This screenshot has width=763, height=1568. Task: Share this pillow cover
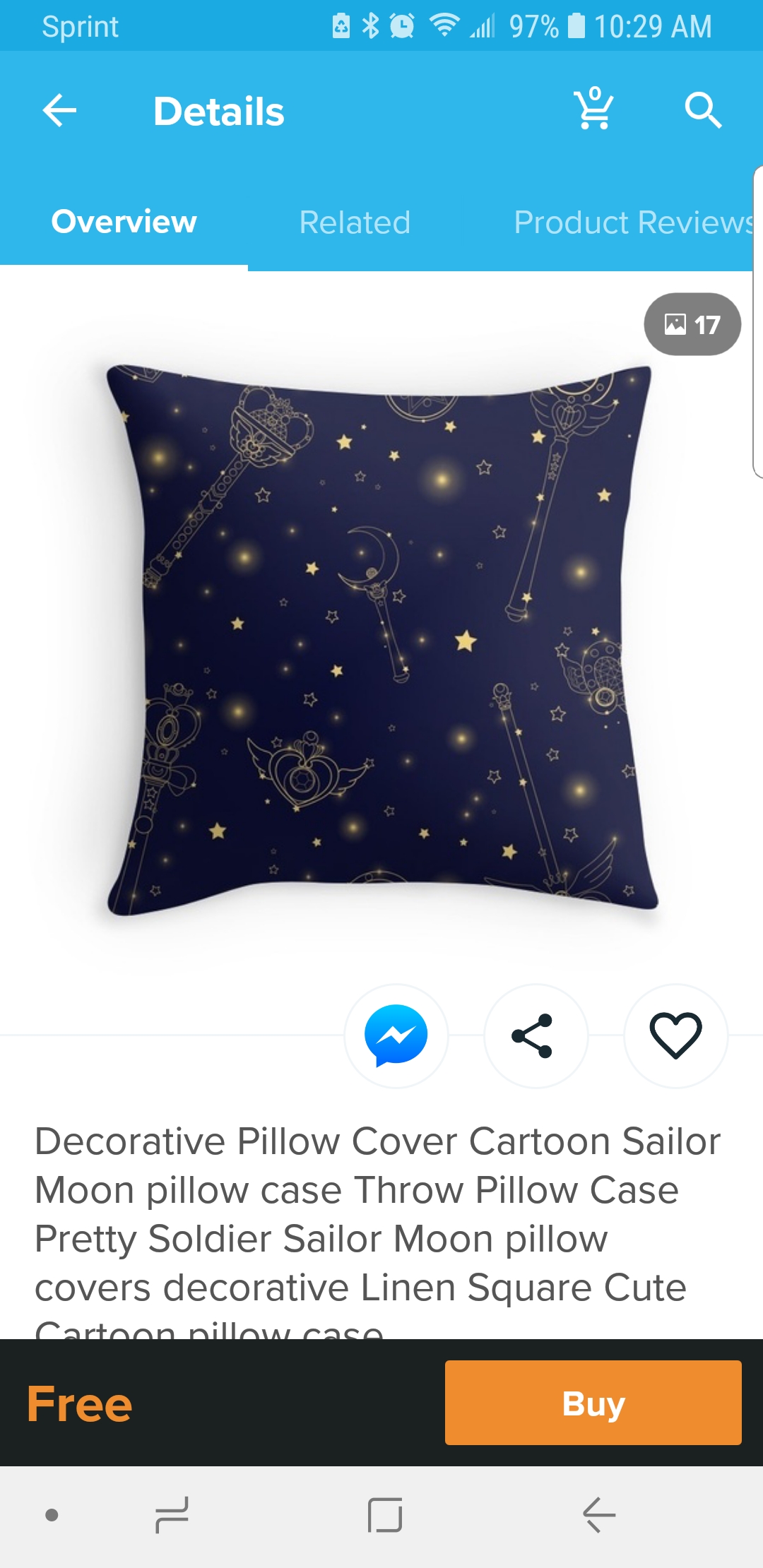click(536, 1035)
